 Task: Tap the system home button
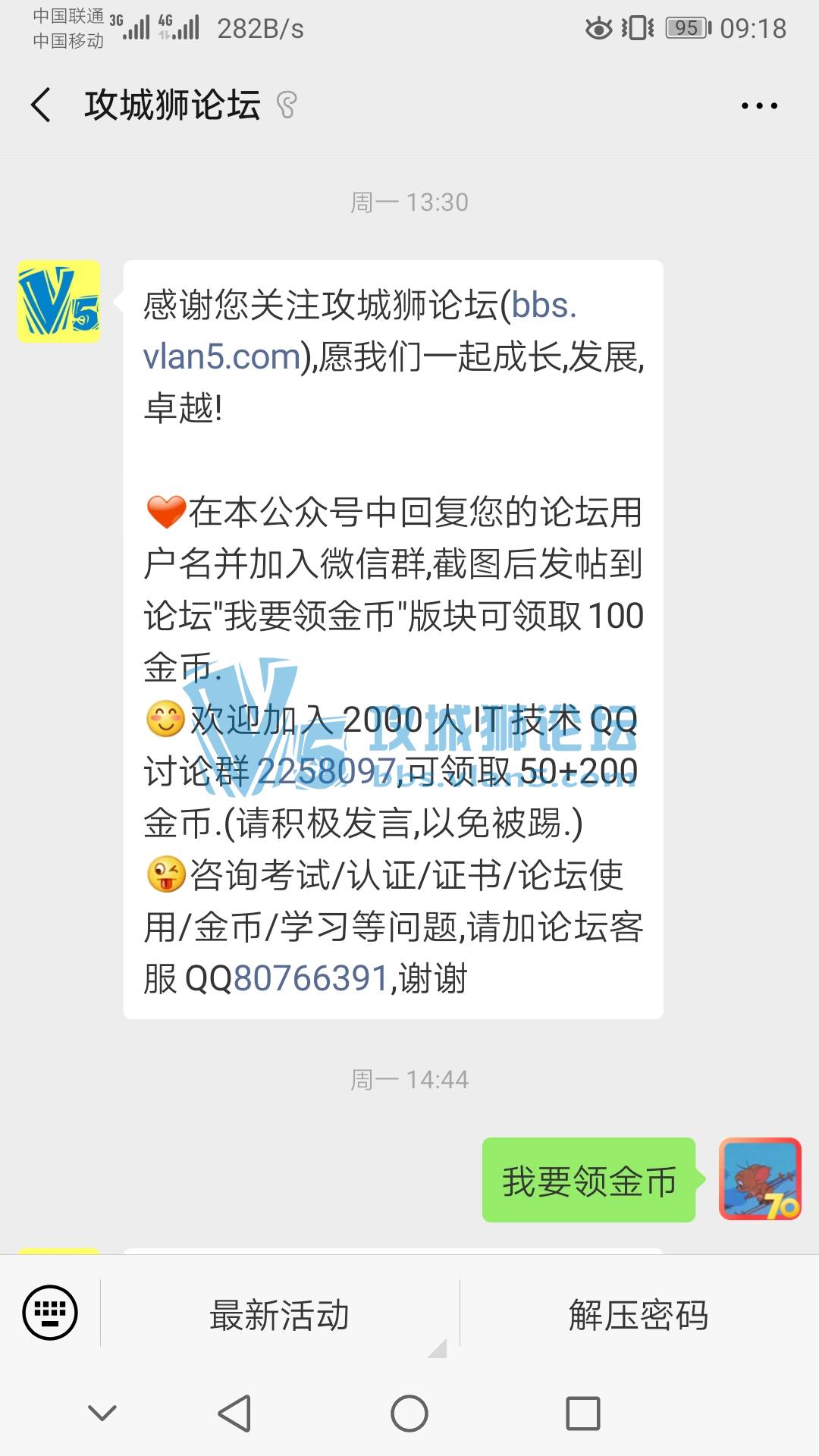[x=409, y=1414]
